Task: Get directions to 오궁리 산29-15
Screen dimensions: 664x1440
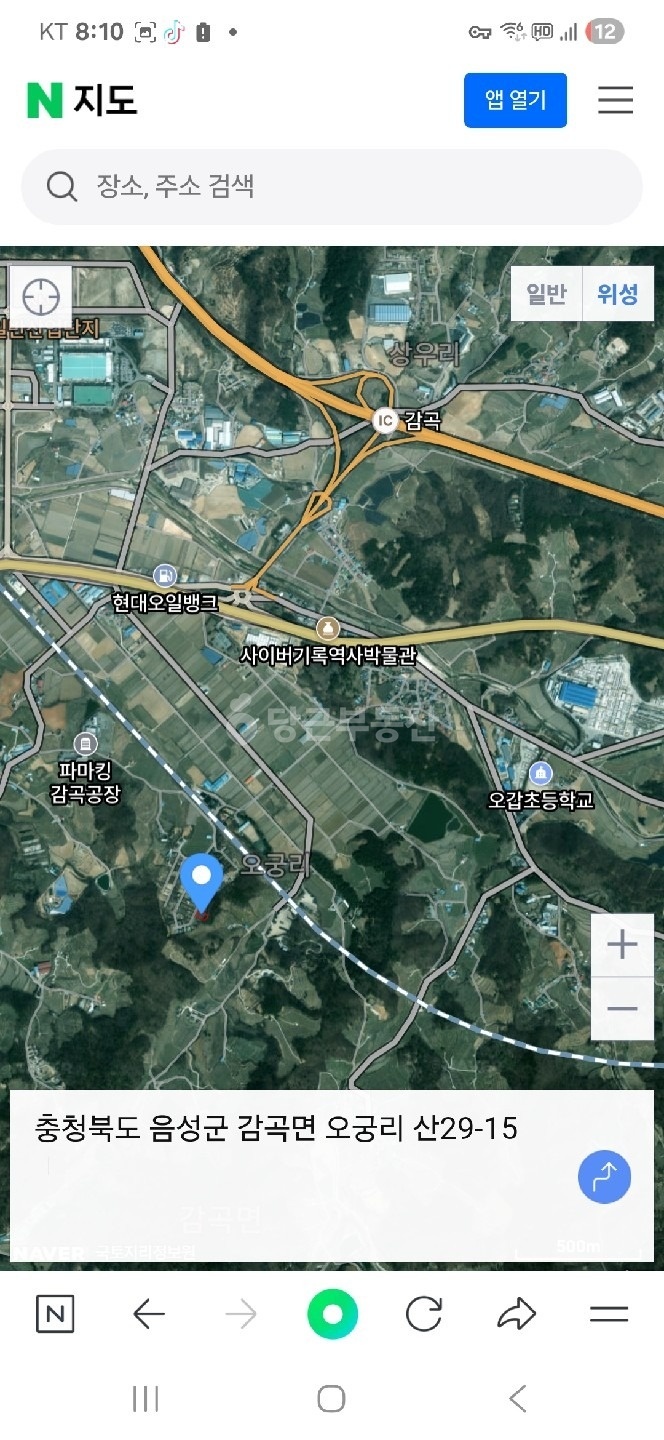Action: 604,1177
